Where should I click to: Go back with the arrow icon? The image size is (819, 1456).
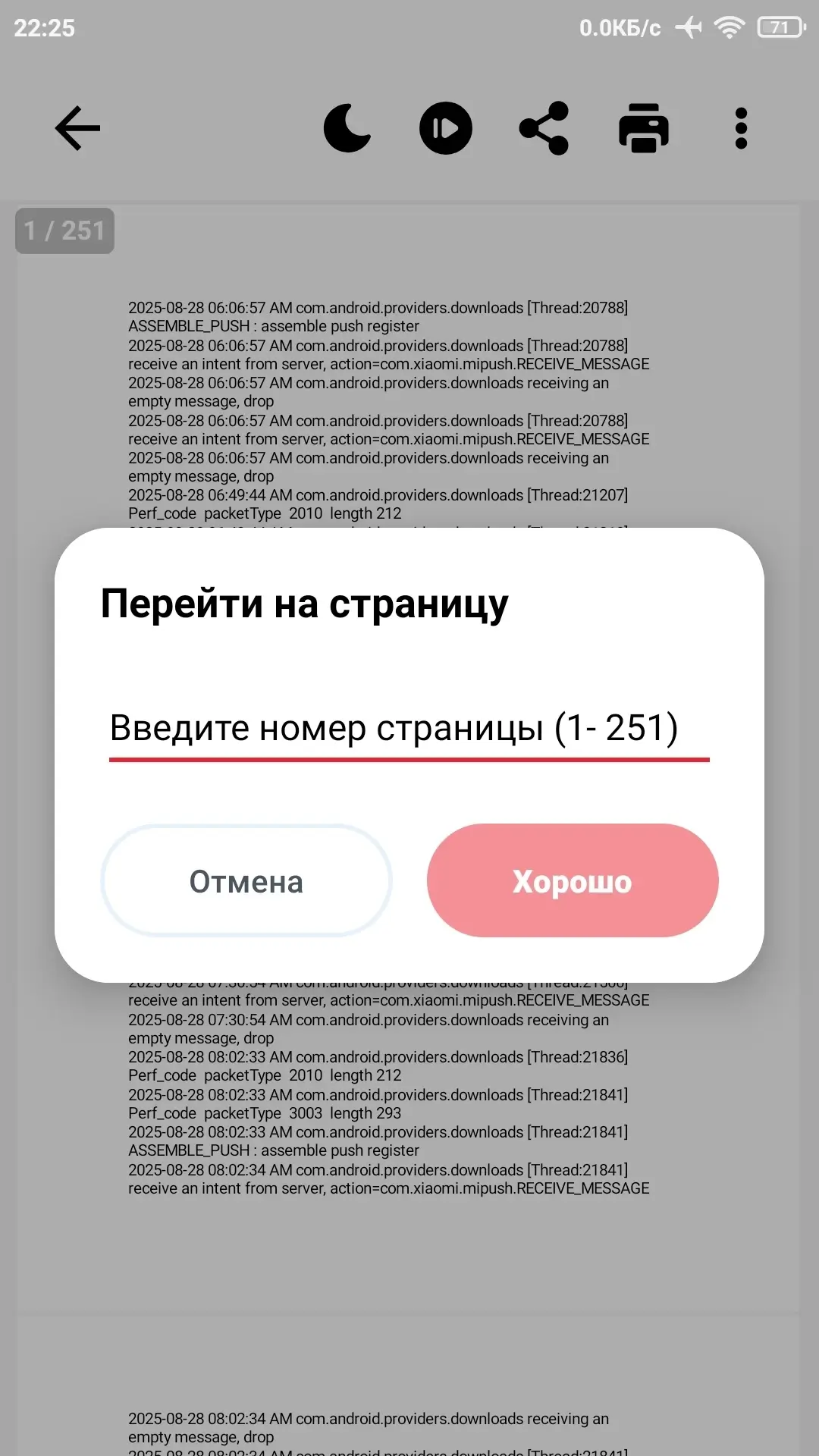point(77,128)
